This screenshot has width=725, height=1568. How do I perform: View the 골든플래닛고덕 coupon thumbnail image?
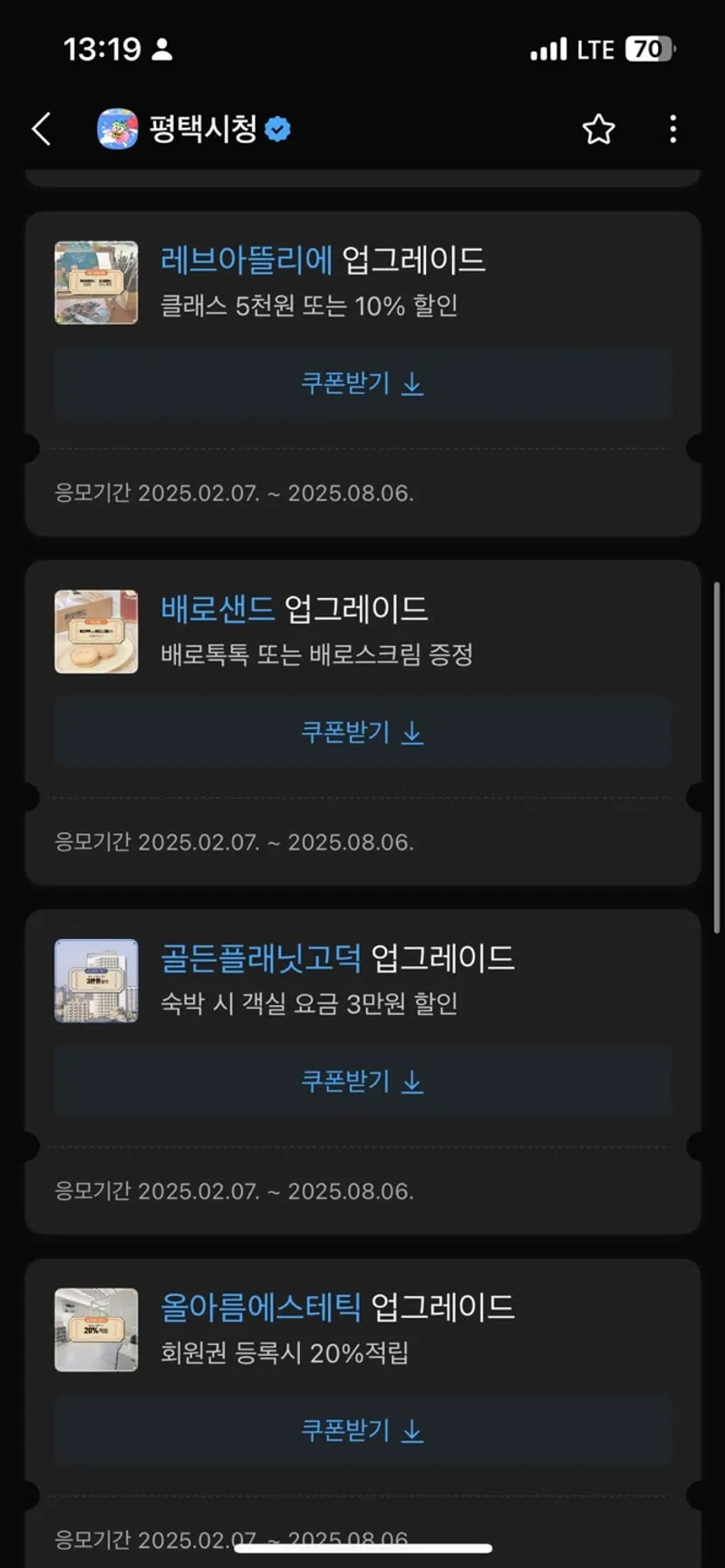coord(96,981)
